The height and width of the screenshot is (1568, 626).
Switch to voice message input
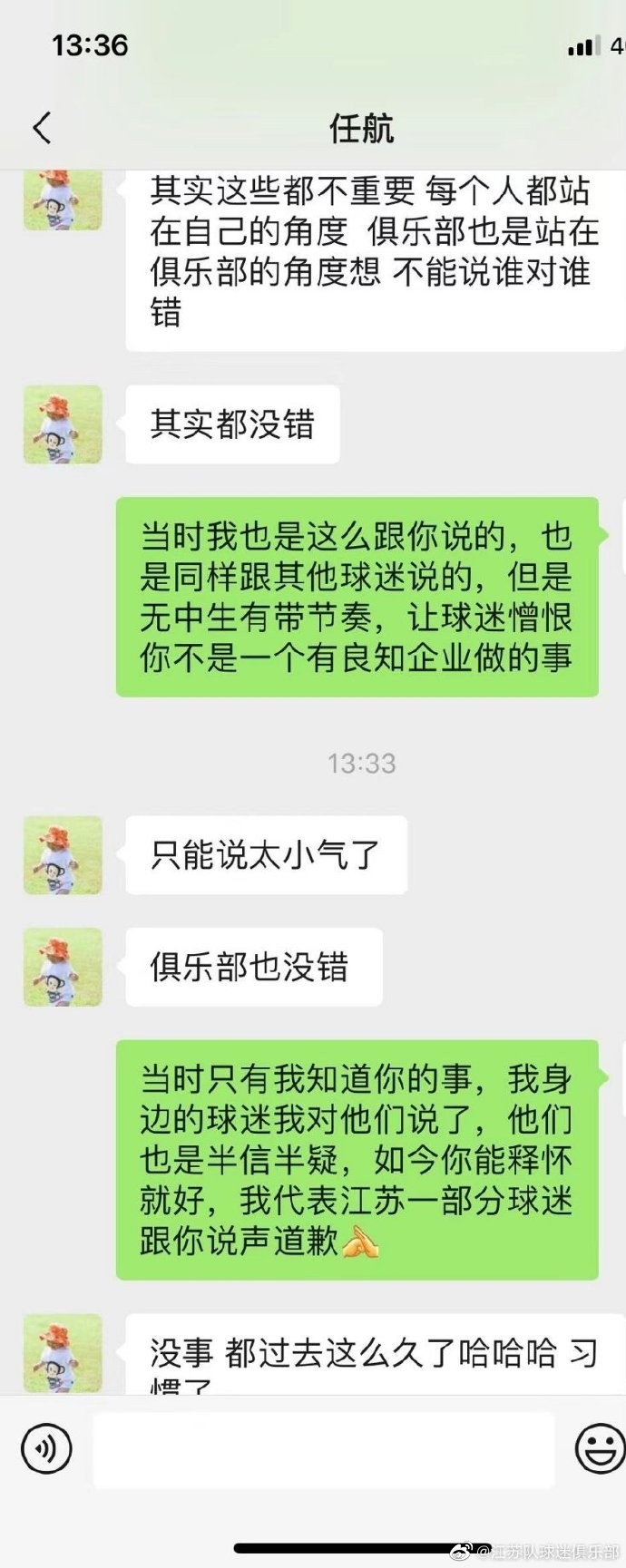click(x=45, y=1448)
